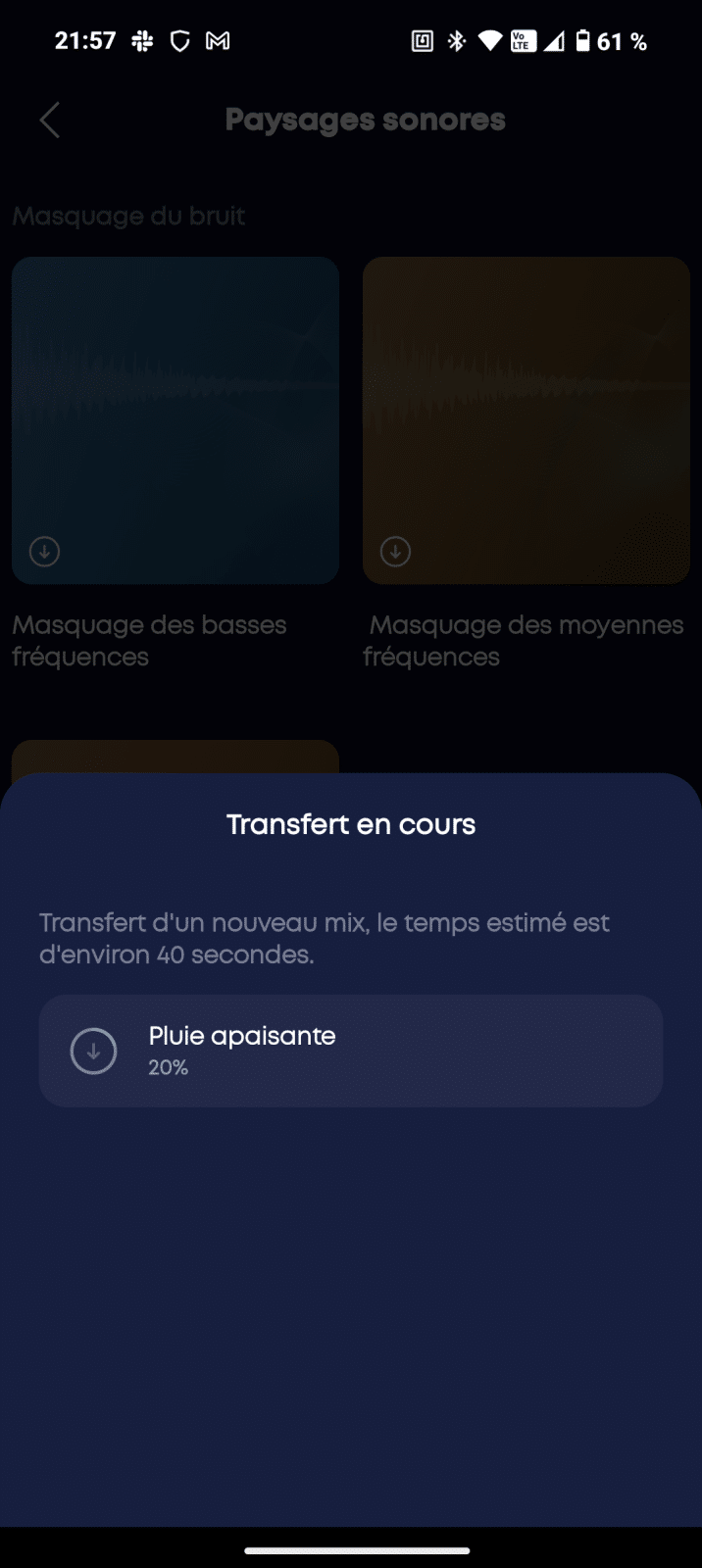This screenshot has height=1568, width=702.
Task: Open the Masquage des moyennes fréquences tile
Action: pyautogui.click(x=526, y=420)
